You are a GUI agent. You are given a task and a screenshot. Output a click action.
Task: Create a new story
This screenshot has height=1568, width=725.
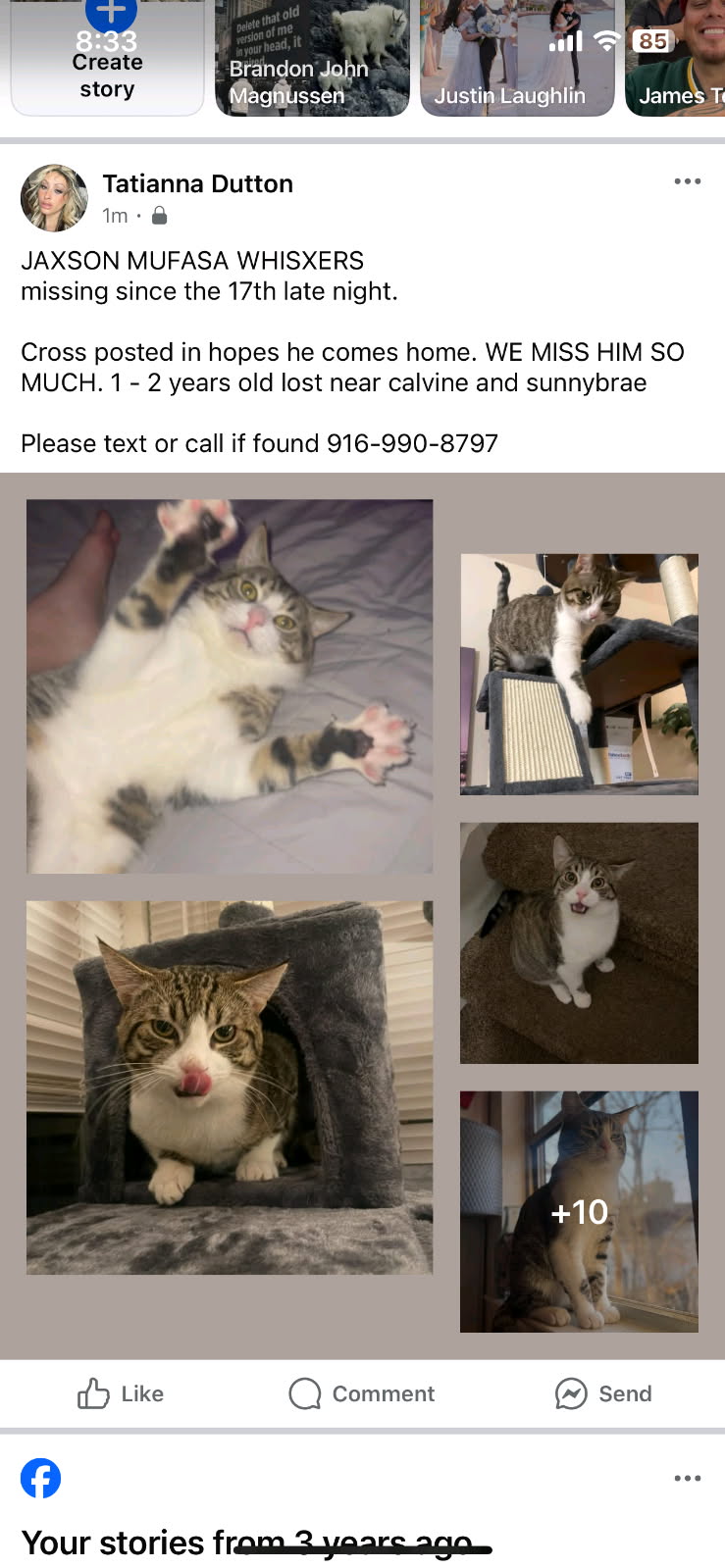tap(107, 57)
